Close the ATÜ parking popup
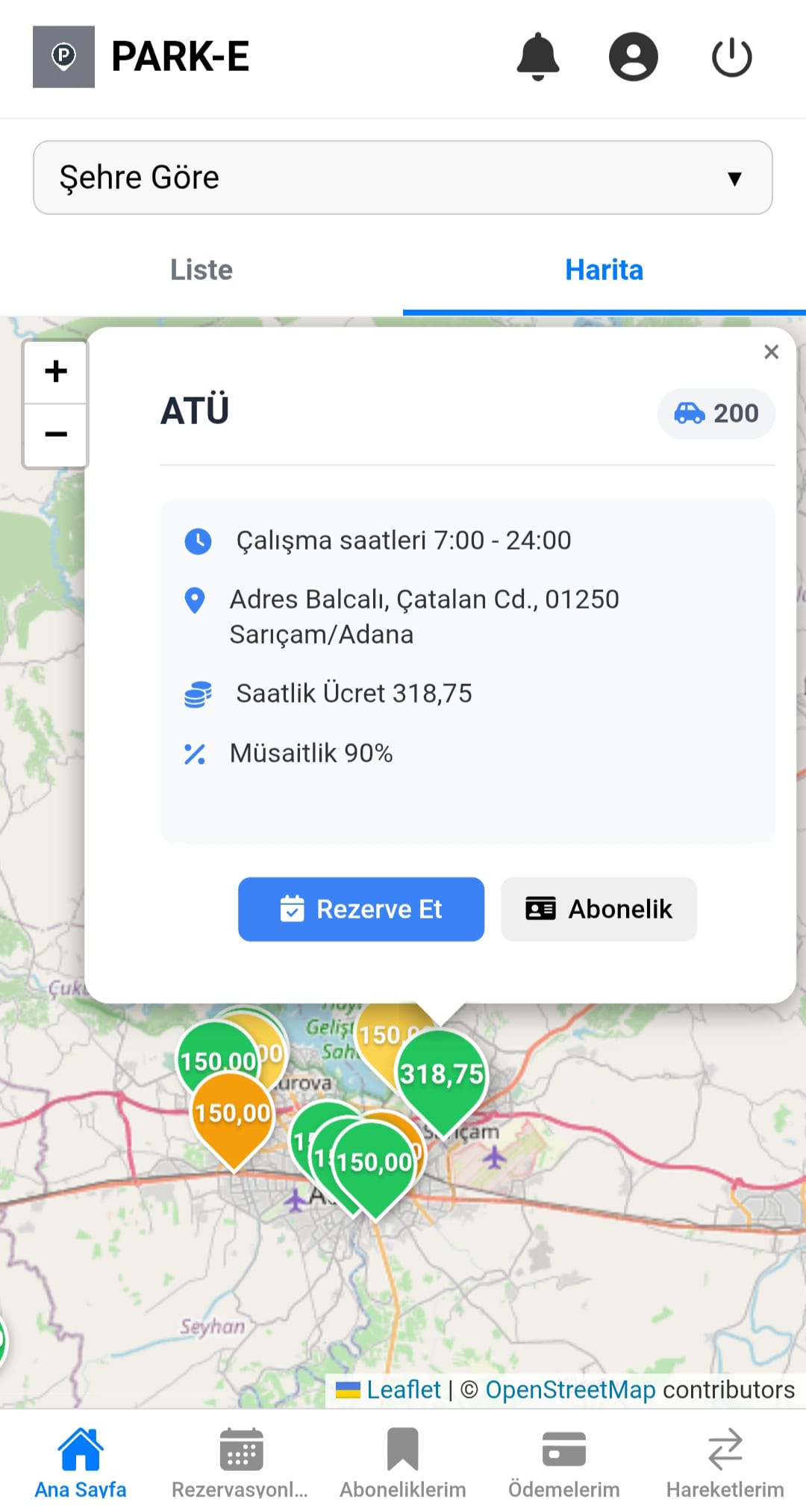Viewport: 806px width, 1512px height. [x=771, y=352]
